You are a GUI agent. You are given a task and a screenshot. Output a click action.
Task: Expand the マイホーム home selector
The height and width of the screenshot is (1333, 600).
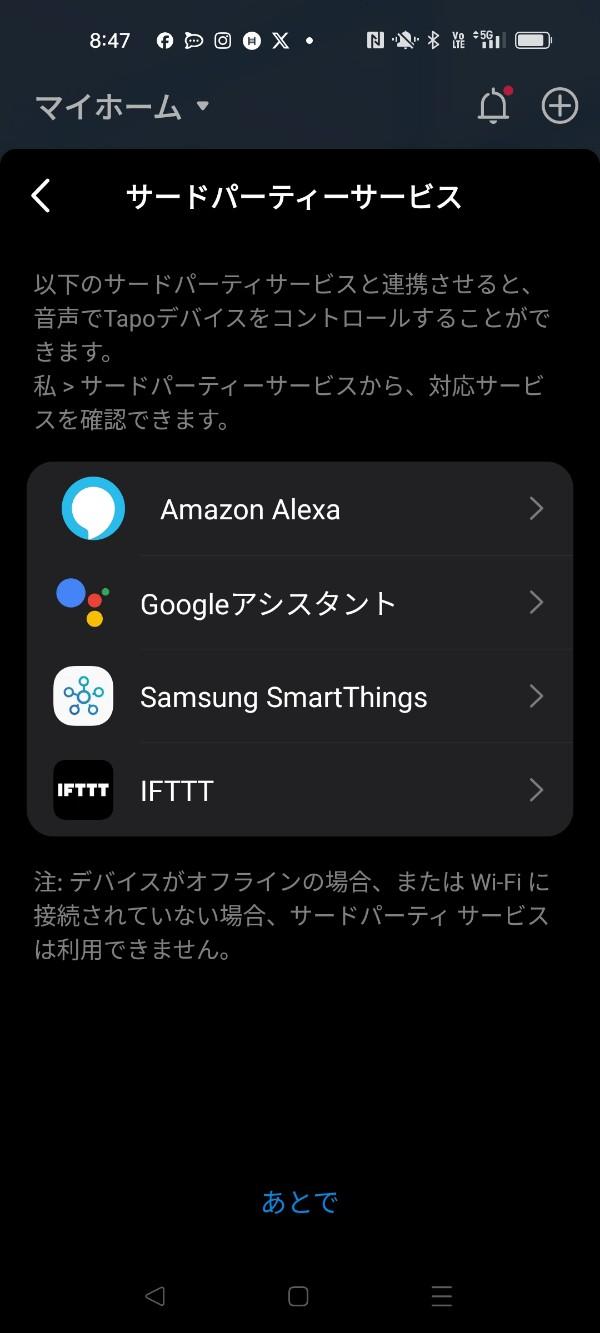[122, 106]
